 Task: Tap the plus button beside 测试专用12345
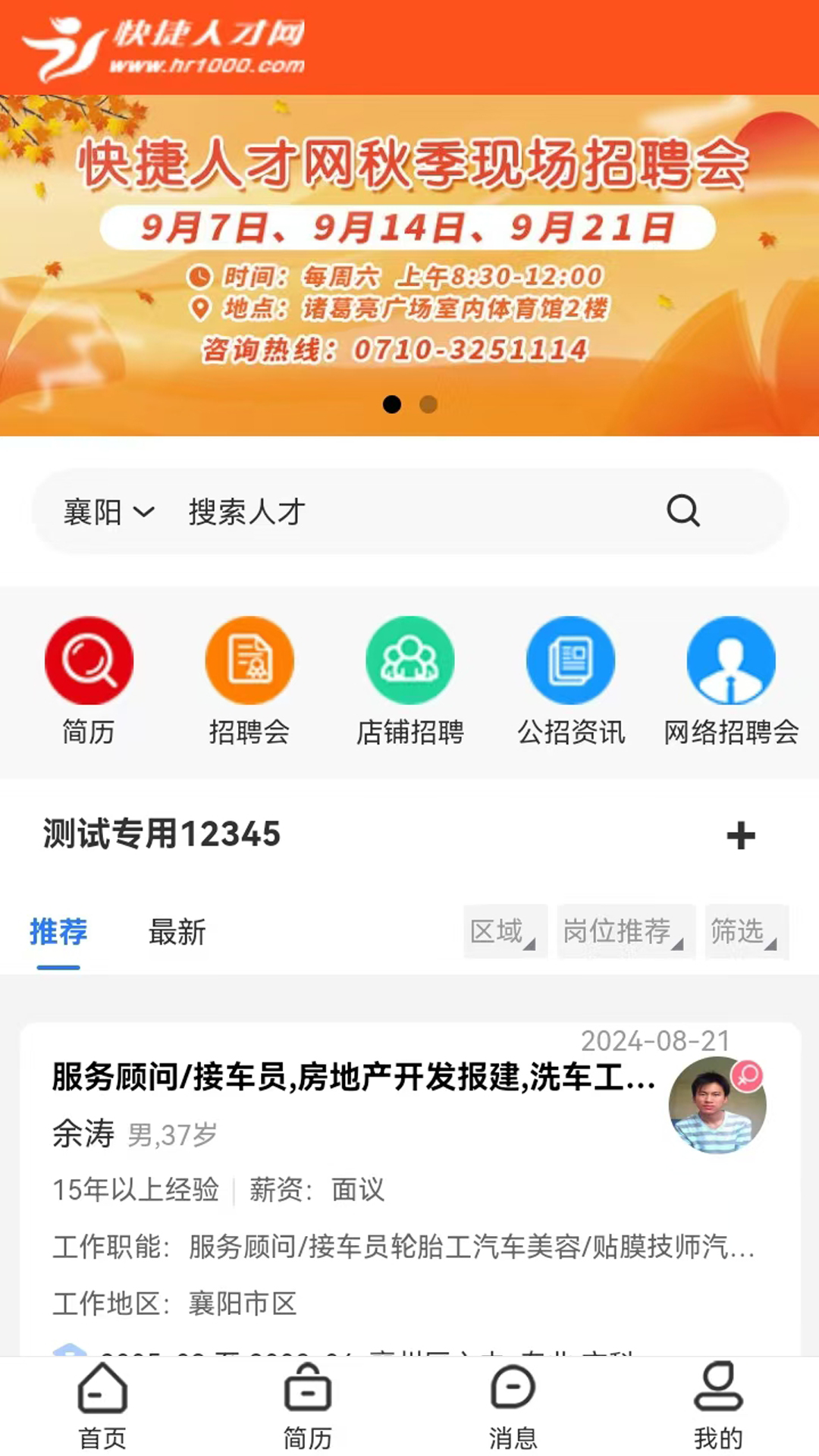[x=742, y=836]
